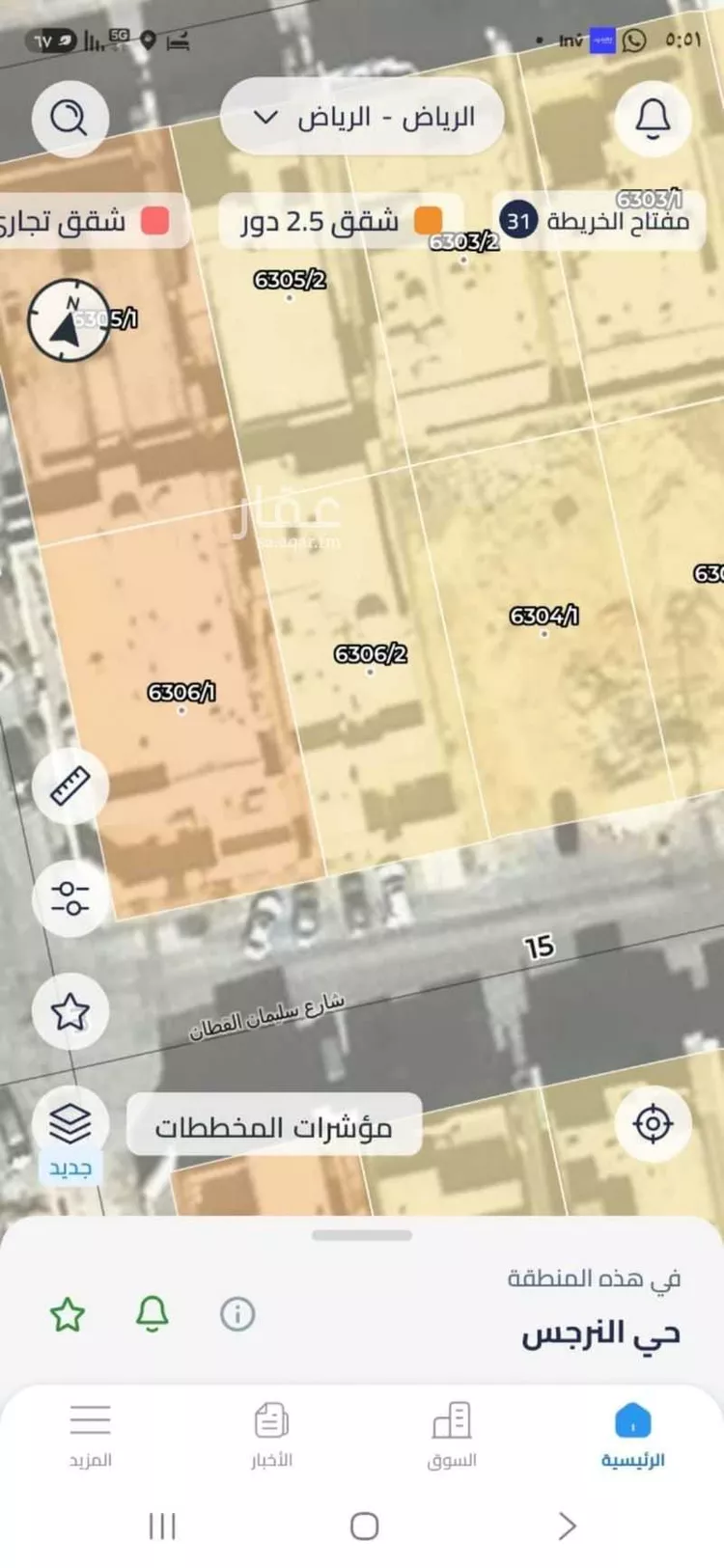Open notifications via the bell icon
724x1568 pixels.
click(x=653, y=118)
